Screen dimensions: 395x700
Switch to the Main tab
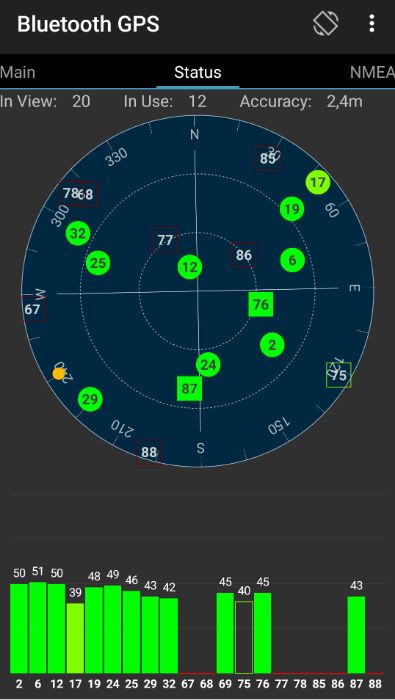pyautogui.click(x=17, y=72)
